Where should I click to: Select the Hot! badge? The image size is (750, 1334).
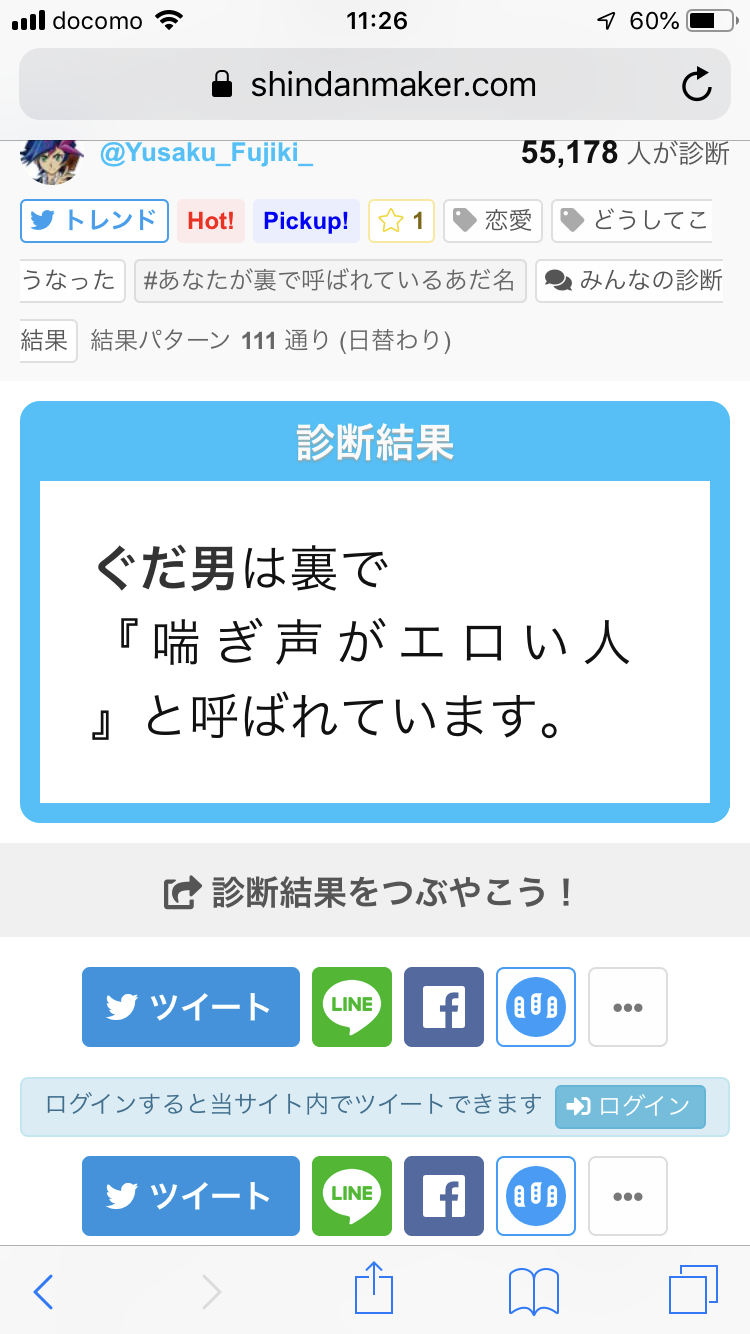pos(211,221)
